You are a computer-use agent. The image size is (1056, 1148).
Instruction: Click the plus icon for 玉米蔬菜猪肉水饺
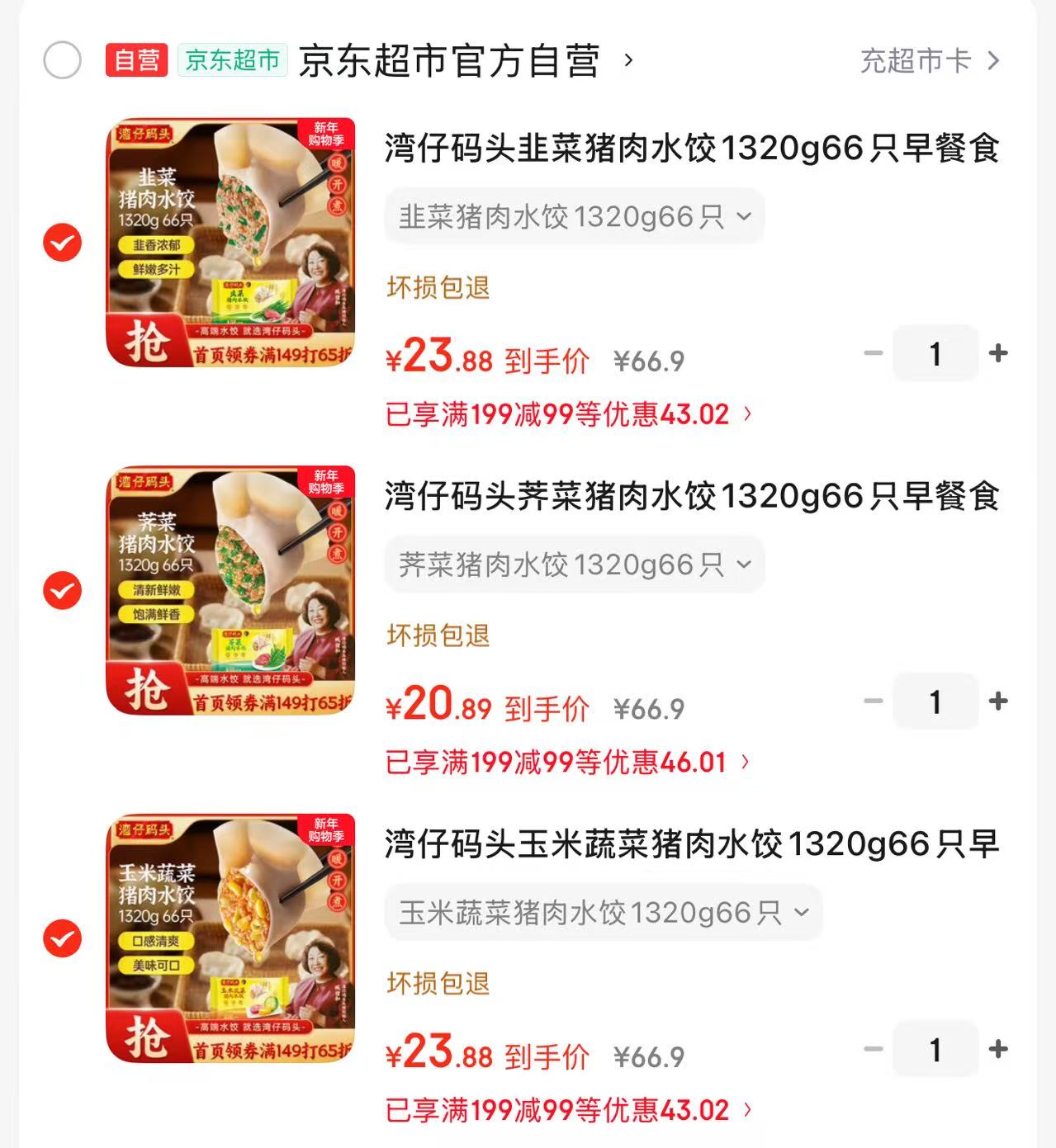click(1000, 1049)
